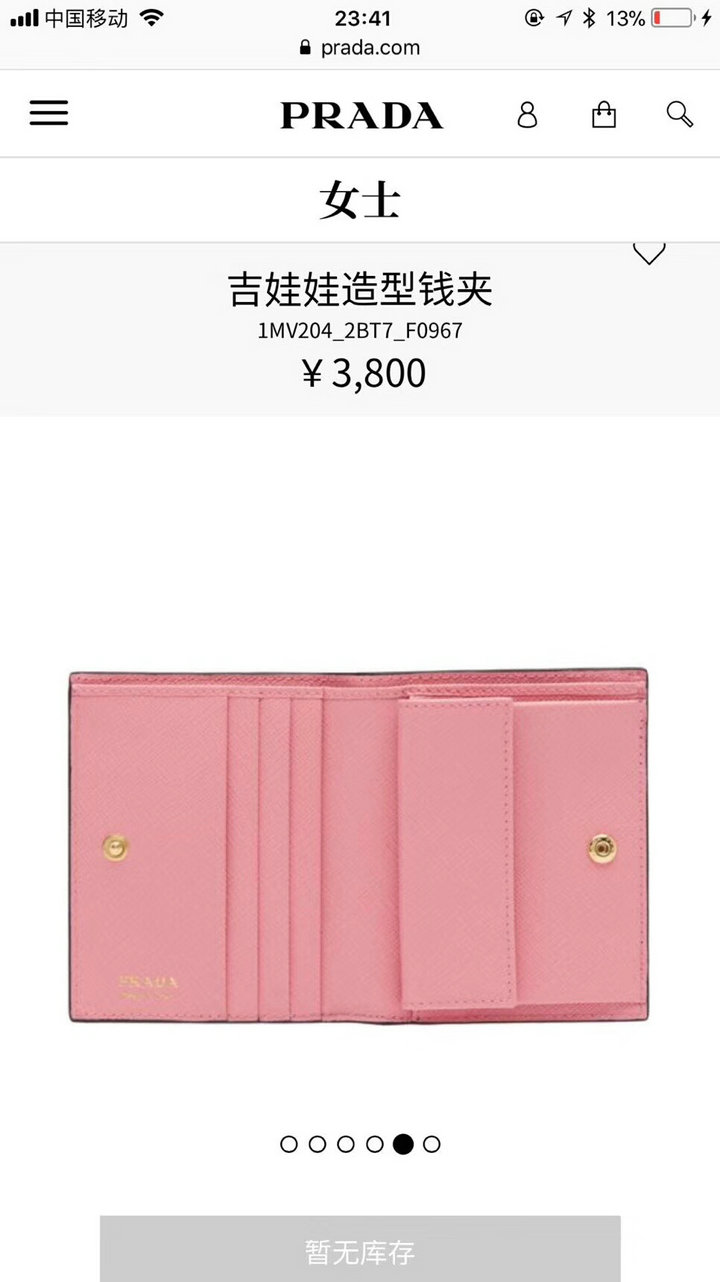View the shopping bag
This screenshot has height=1282, width=720.
pos(604,114)
